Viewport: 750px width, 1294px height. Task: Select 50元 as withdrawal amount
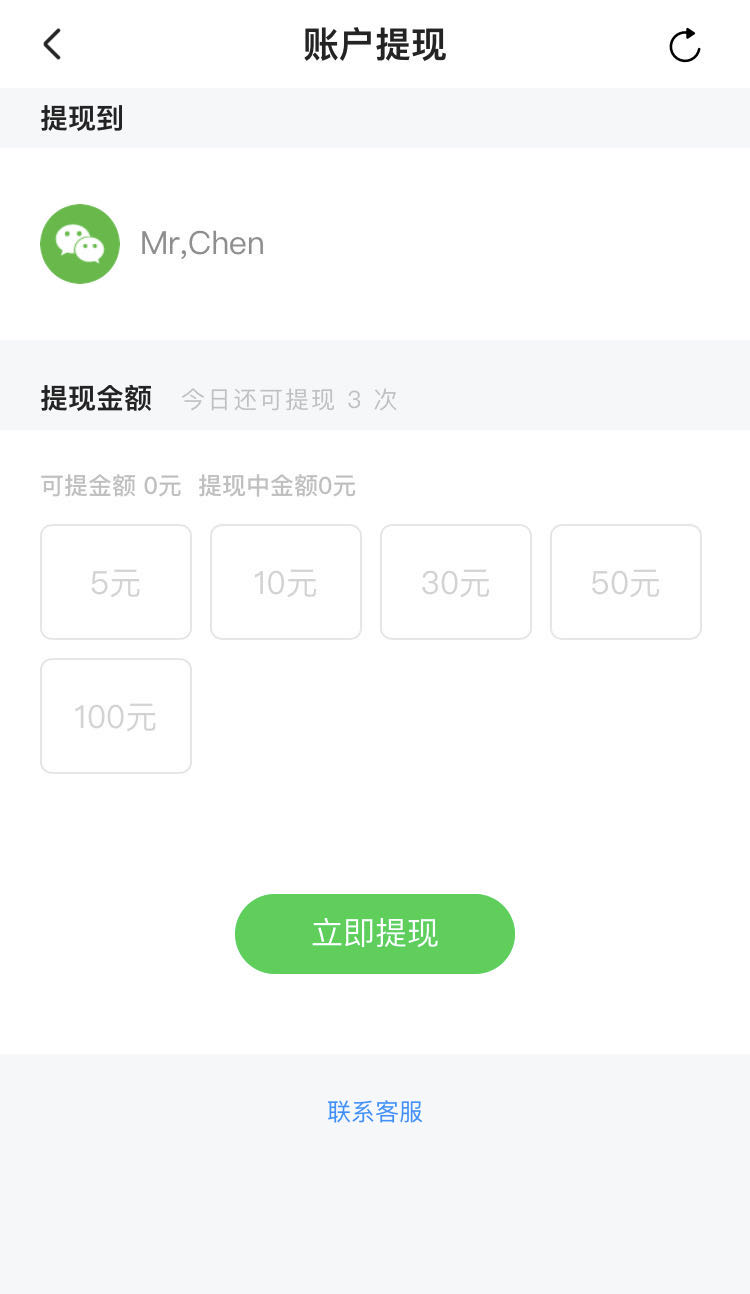coord(626,582)
